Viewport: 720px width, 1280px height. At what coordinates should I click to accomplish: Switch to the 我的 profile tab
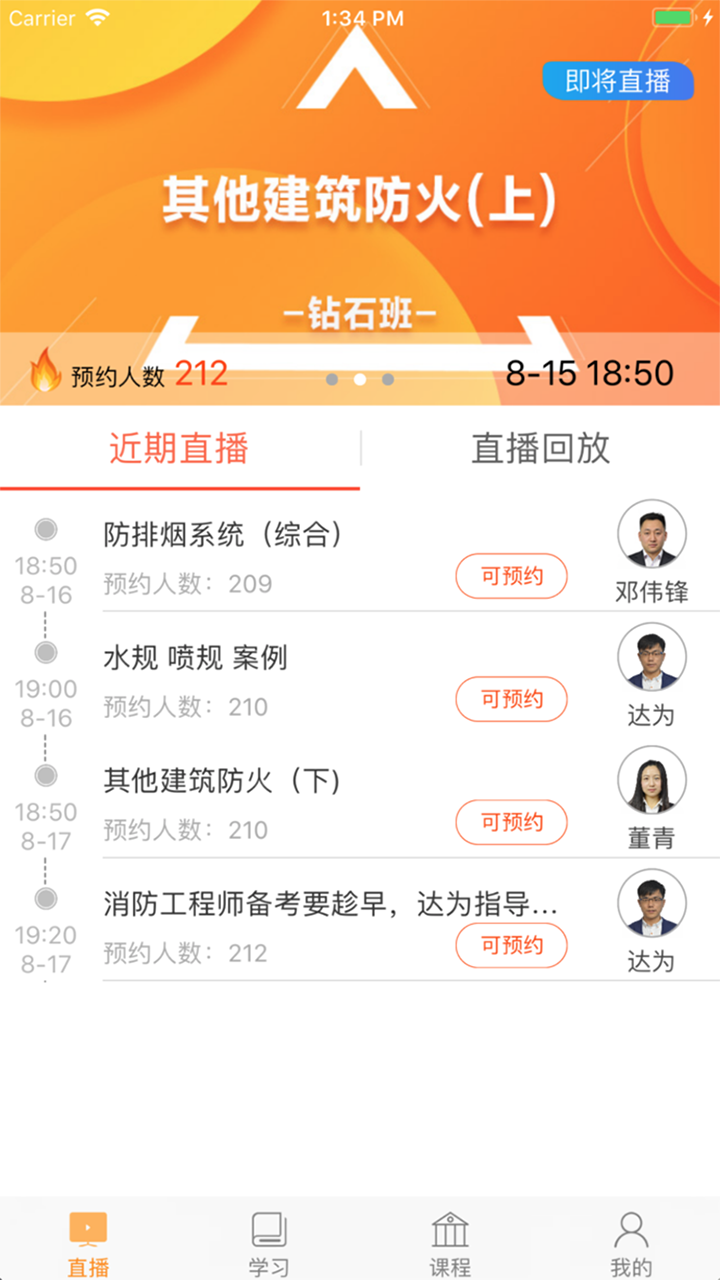coord(631,1243)
